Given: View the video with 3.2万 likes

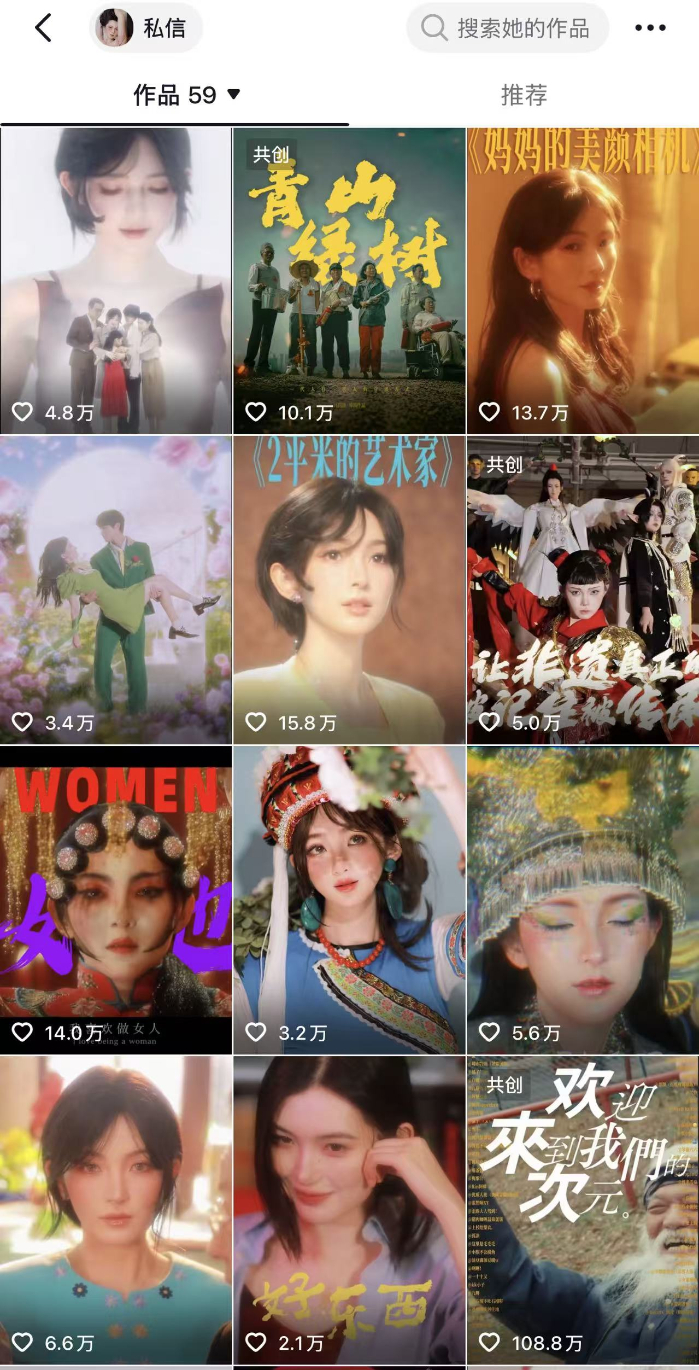Looking at the screenshot, I should (x=349, y=900).
